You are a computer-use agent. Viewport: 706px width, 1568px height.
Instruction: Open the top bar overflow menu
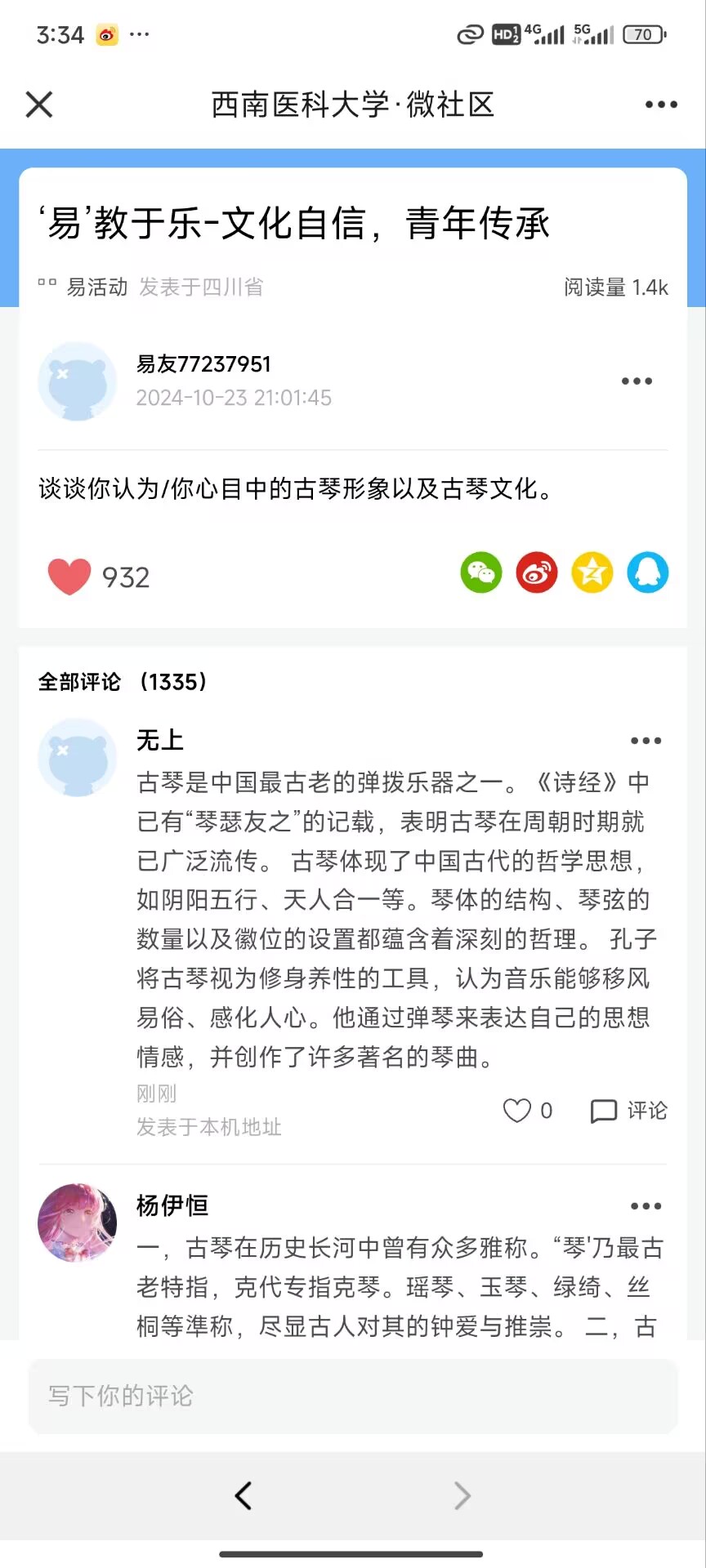tap(660, 105)
